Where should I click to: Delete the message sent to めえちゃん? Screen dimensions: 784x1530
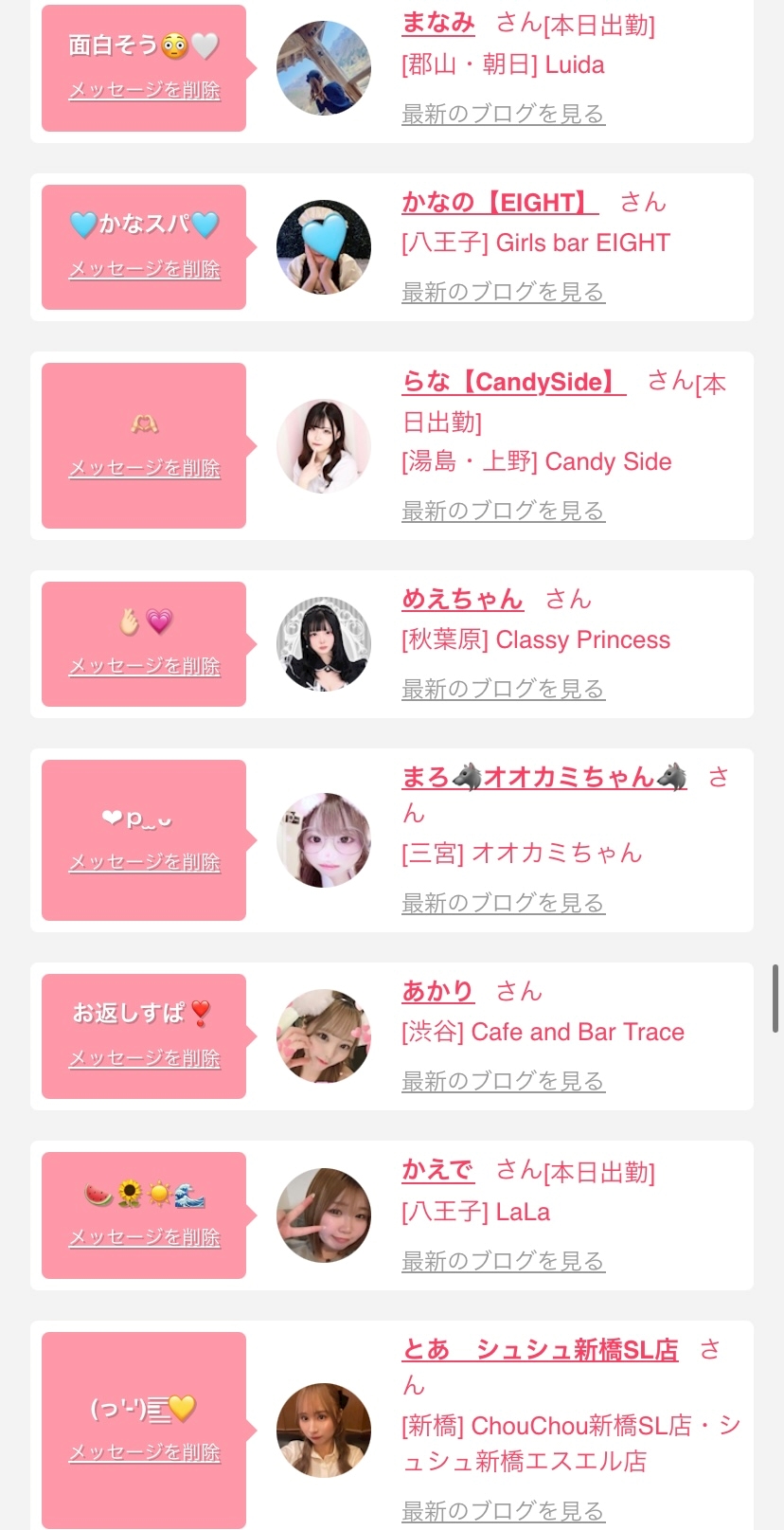click(x=144, y=667)
